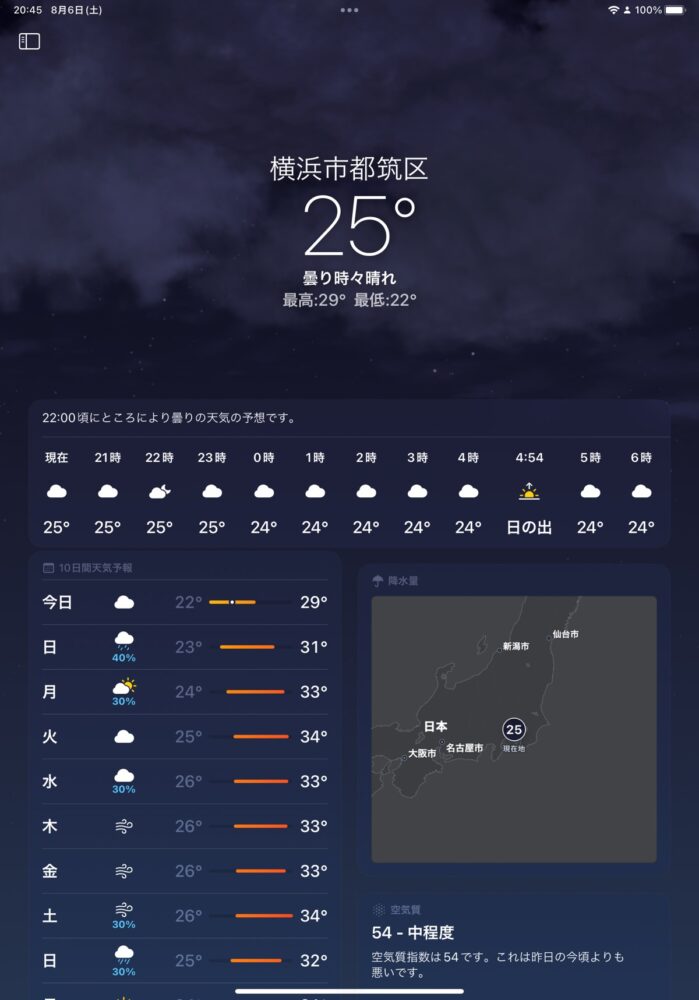Open today's (今日) forecast row
Image resolution: width=699 pixels, height=1000 pixels.
[x=185, y=602]
